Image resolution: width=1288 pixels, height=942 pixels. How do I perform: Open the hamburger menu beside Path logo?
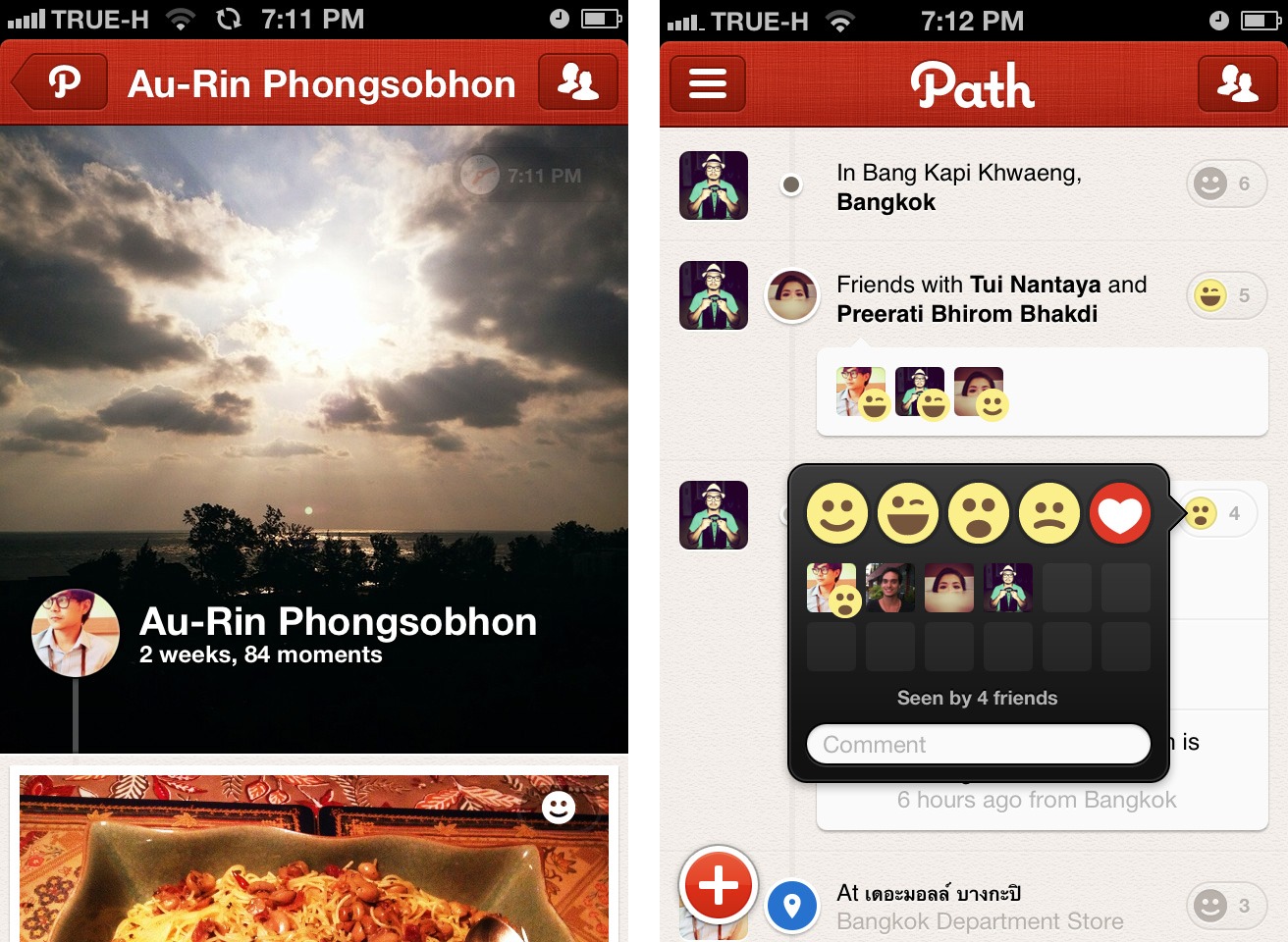point(707,83)
